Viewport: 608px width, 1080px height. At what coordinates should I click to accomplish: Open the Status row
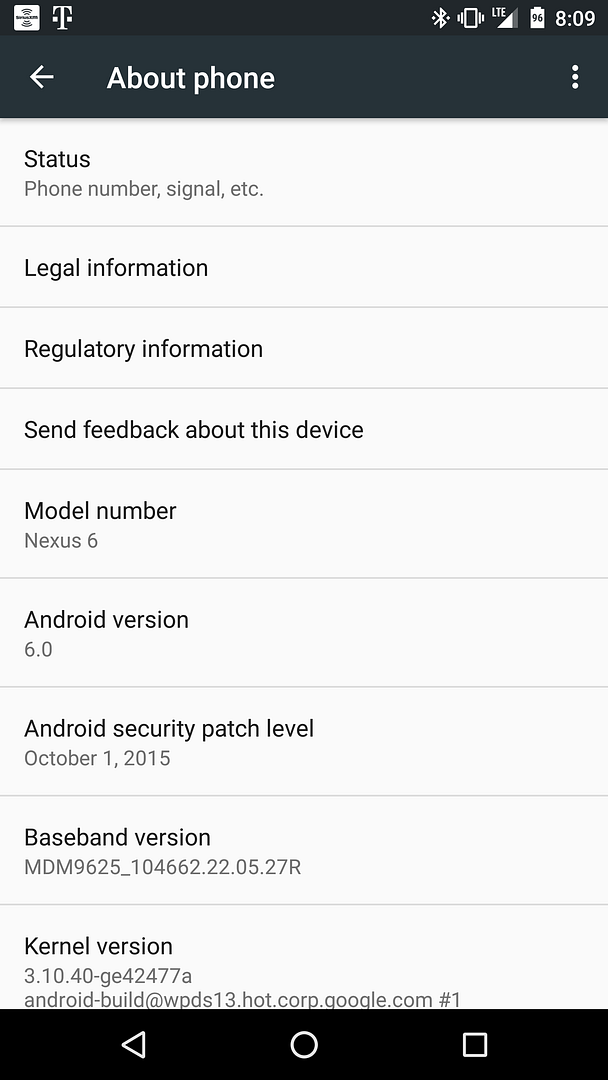[x=304, y=173]
